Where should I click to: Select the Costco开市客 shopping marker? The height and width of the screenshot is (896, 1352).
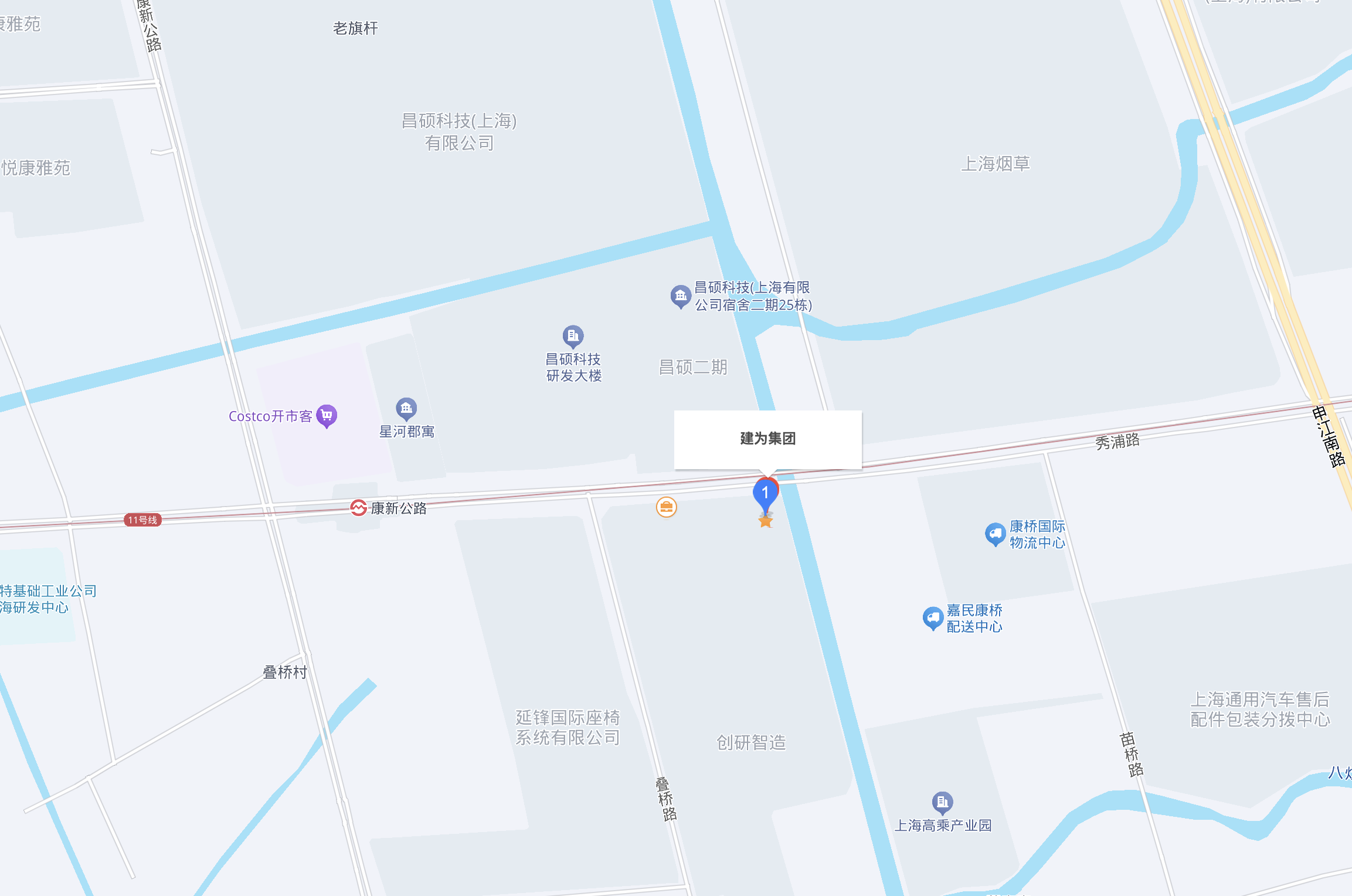[x=327, y=416]
